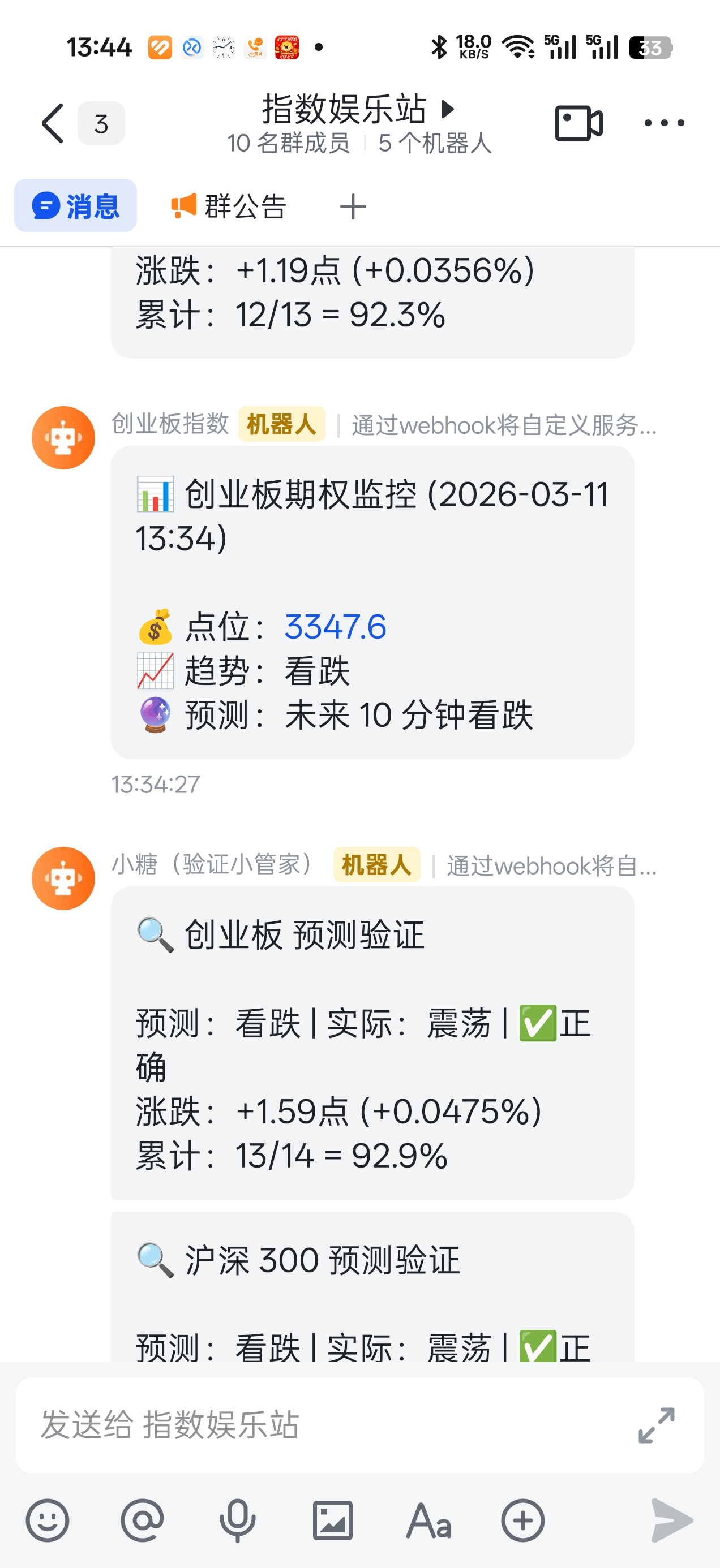Screen dimensions: 720x1568
Task: Open the emoji picker
Action: click(48, 1520)
